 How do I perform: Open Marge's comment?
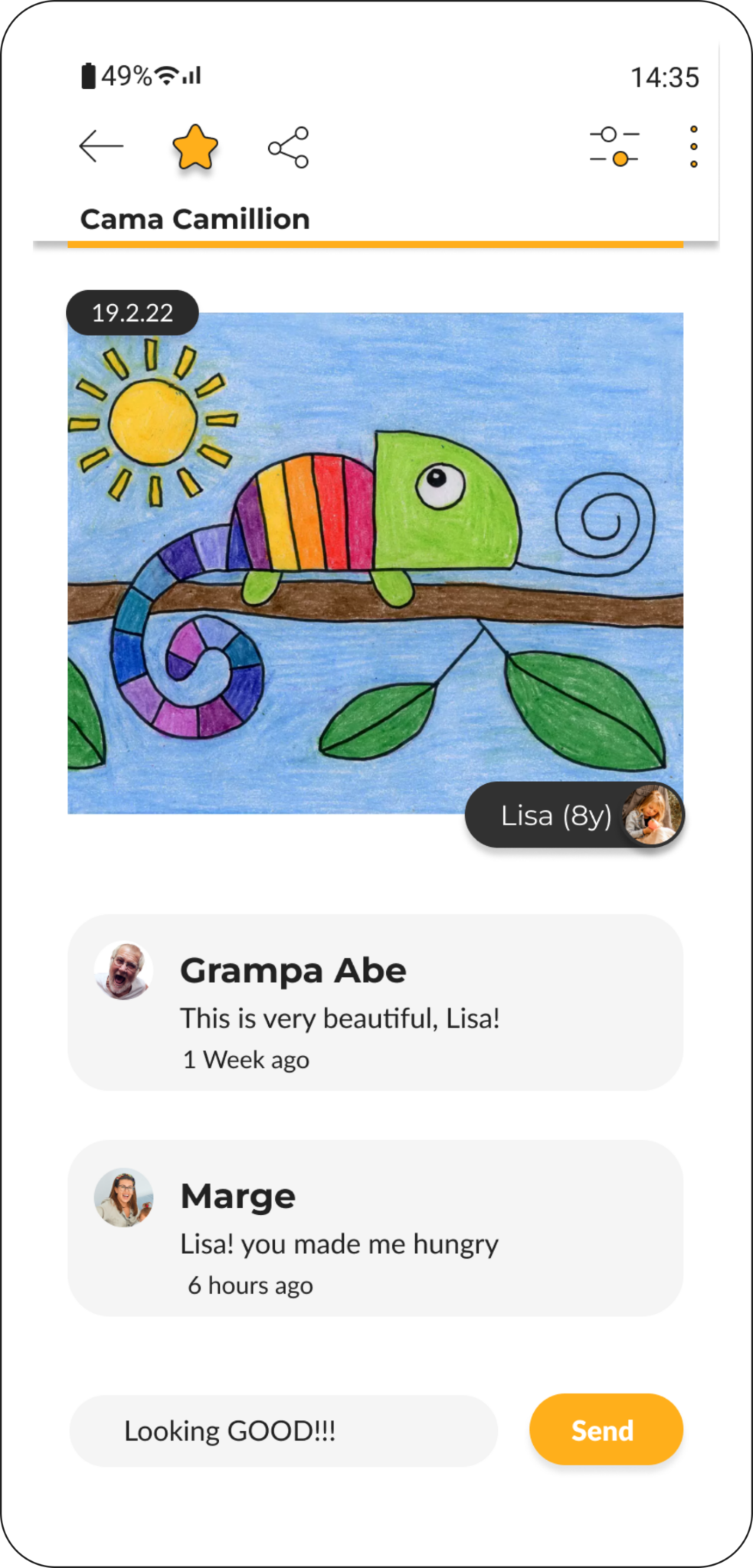pos(375,1228)
